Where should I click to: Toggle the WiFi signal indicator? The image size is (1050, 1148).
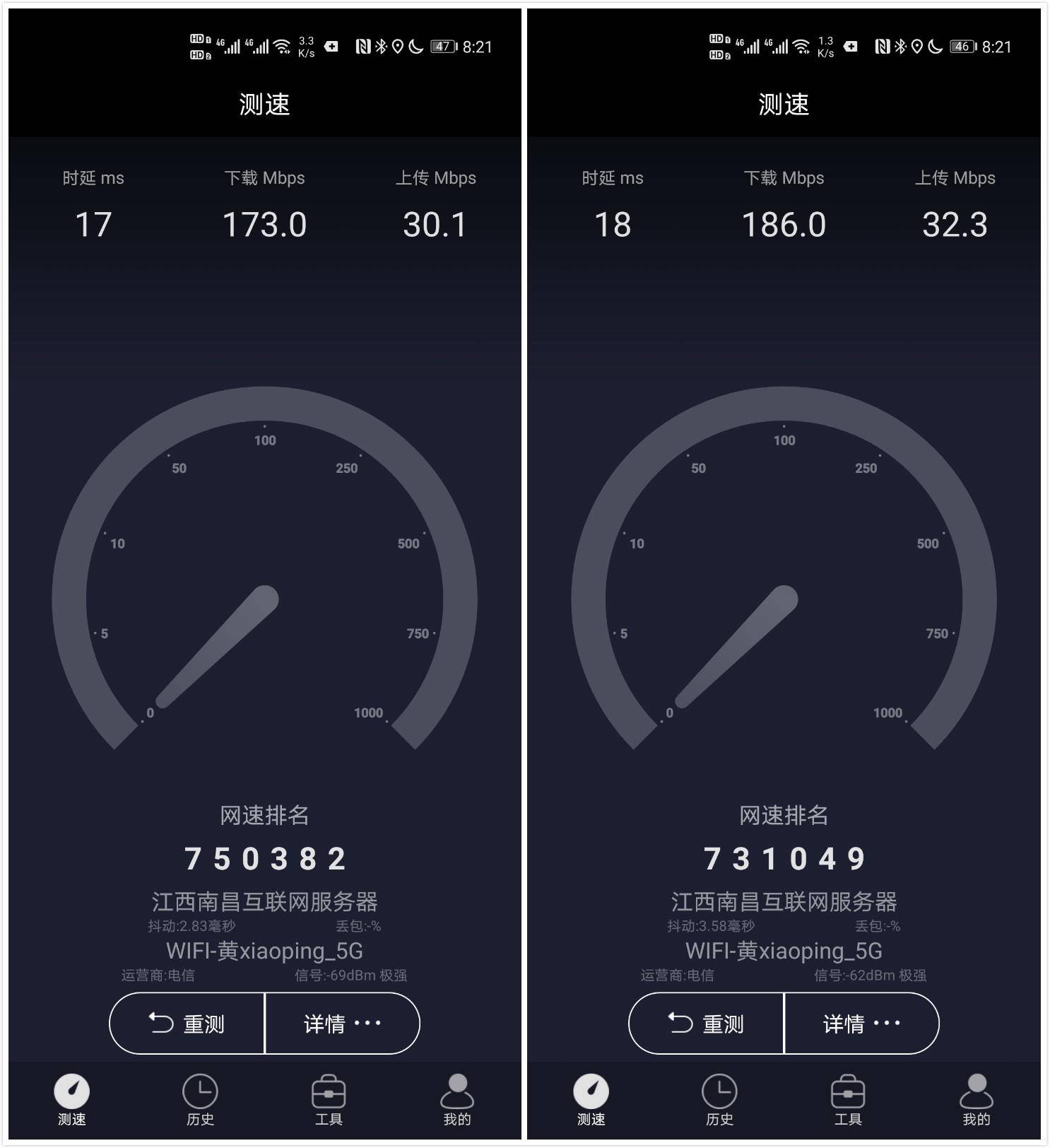pos(282,45)
